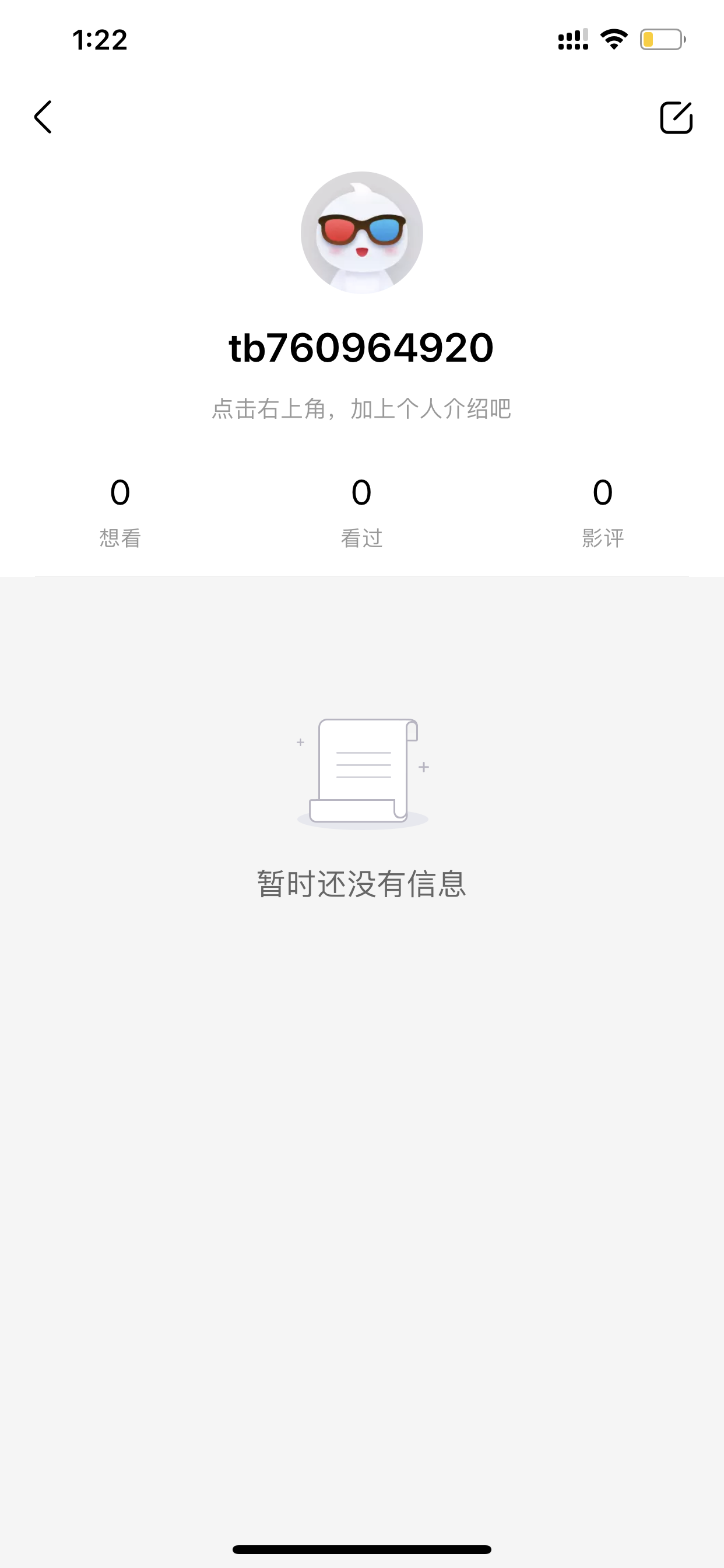Open the 影评 list
724x1568 pixels.
click(603, 513)
